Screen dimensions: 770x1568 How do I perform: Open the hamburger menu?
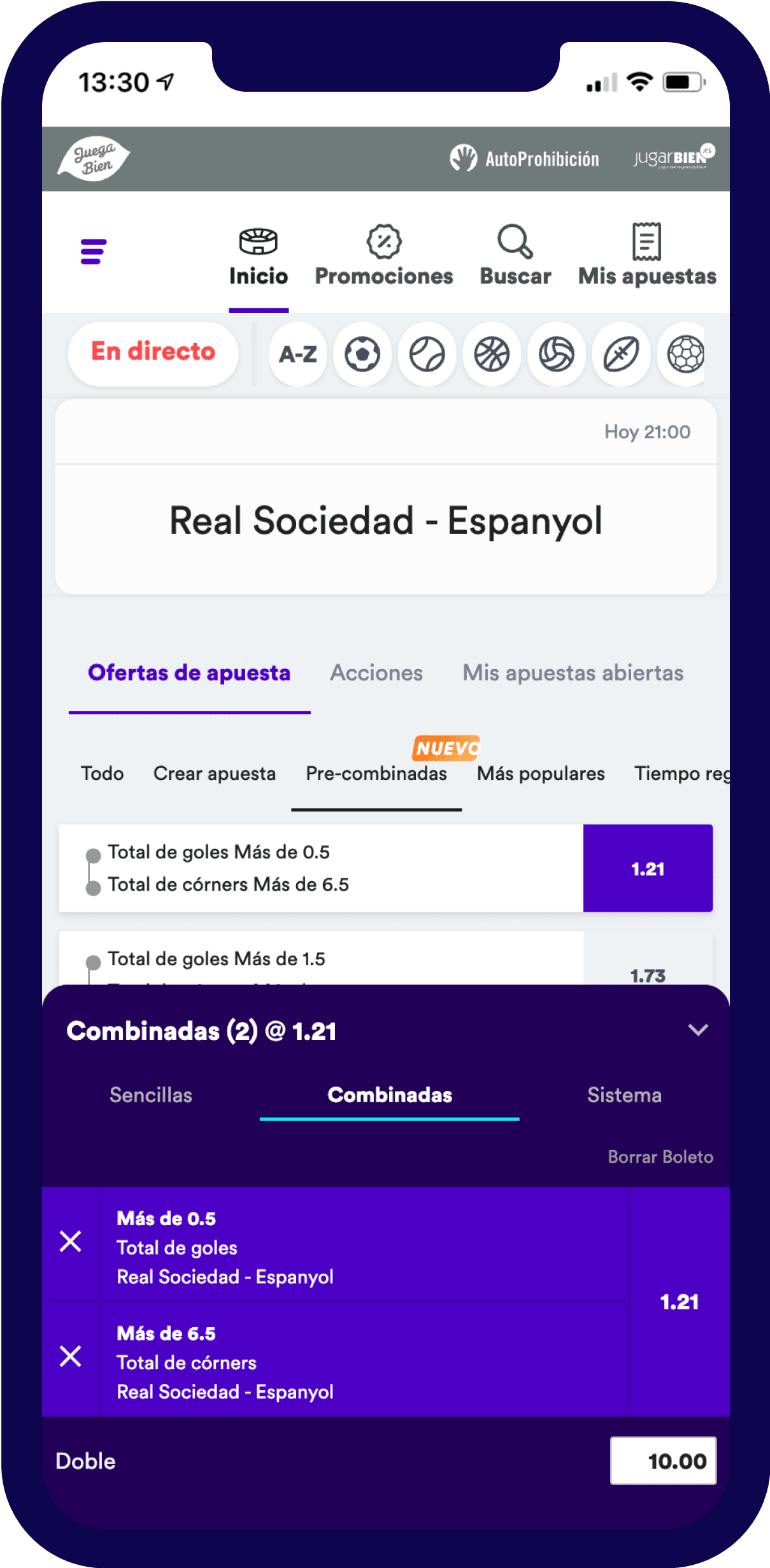click(x=93, y=252)
